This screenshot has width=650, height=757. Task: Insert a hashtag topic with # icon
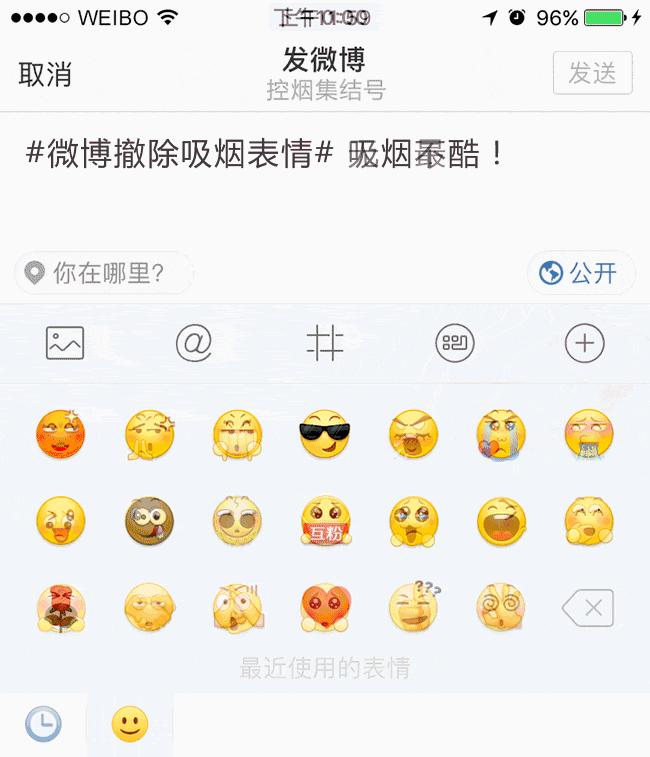pos(324,344)
